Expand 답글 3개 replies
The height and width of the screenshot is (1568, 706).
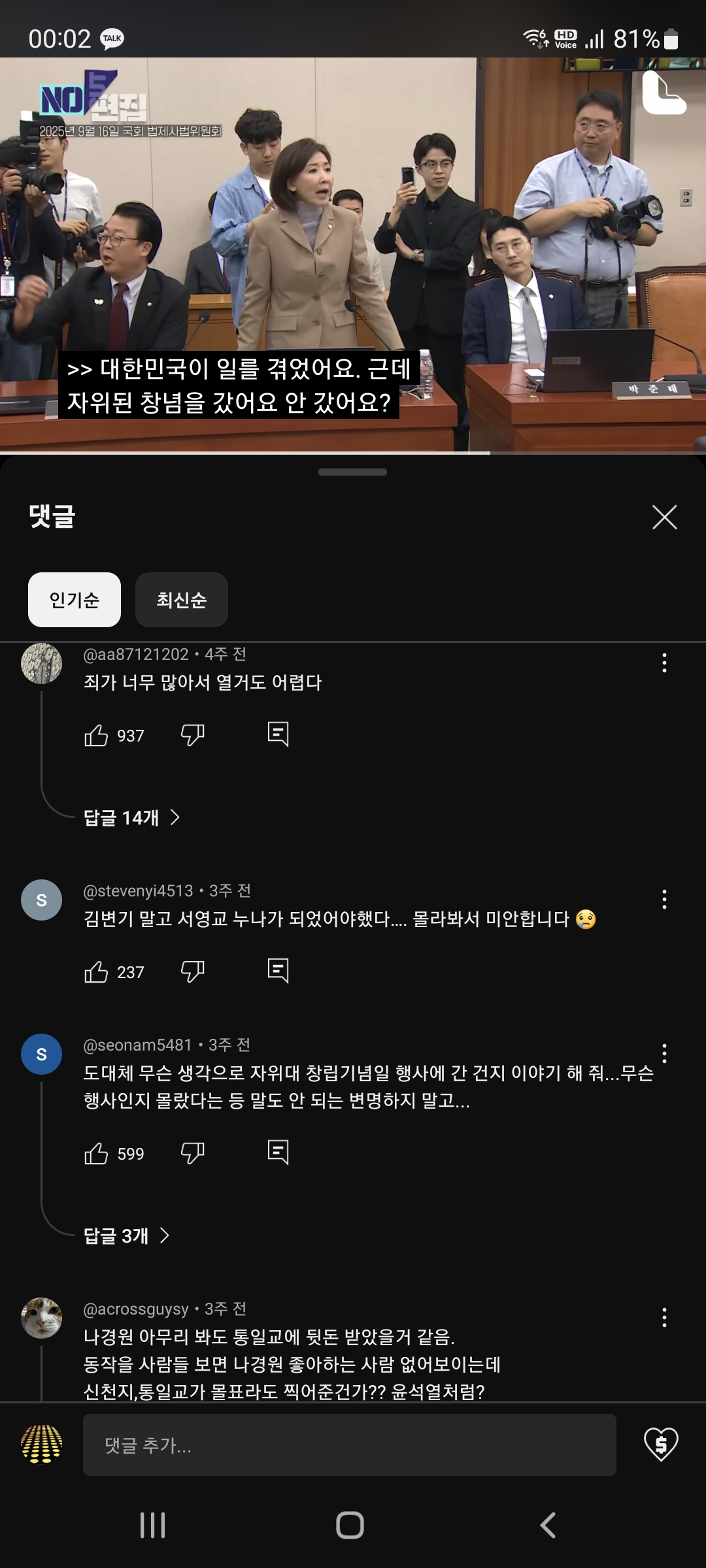126,1235
